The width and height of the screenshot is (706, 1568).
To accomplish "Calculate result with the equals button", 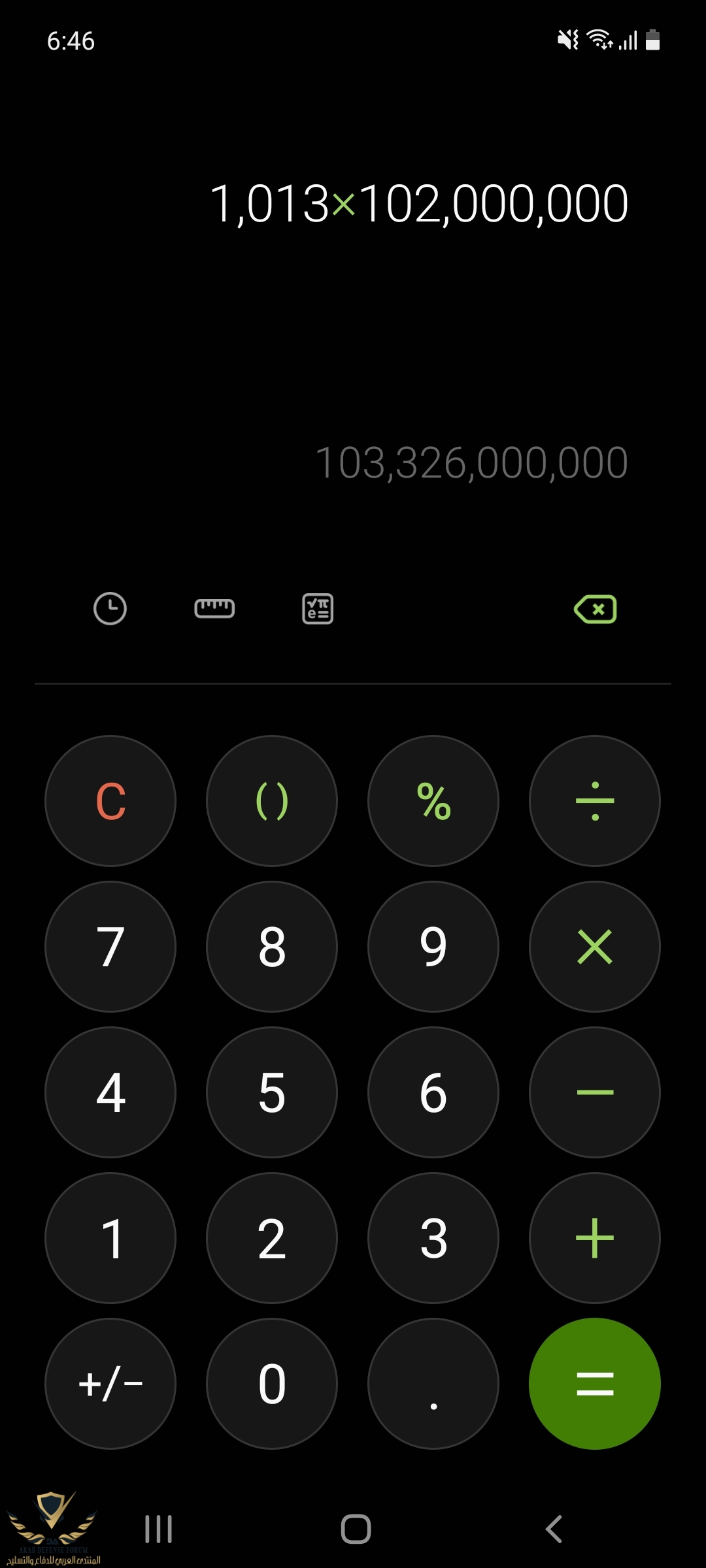I will pyautogui.click(x=595, y=1384).
